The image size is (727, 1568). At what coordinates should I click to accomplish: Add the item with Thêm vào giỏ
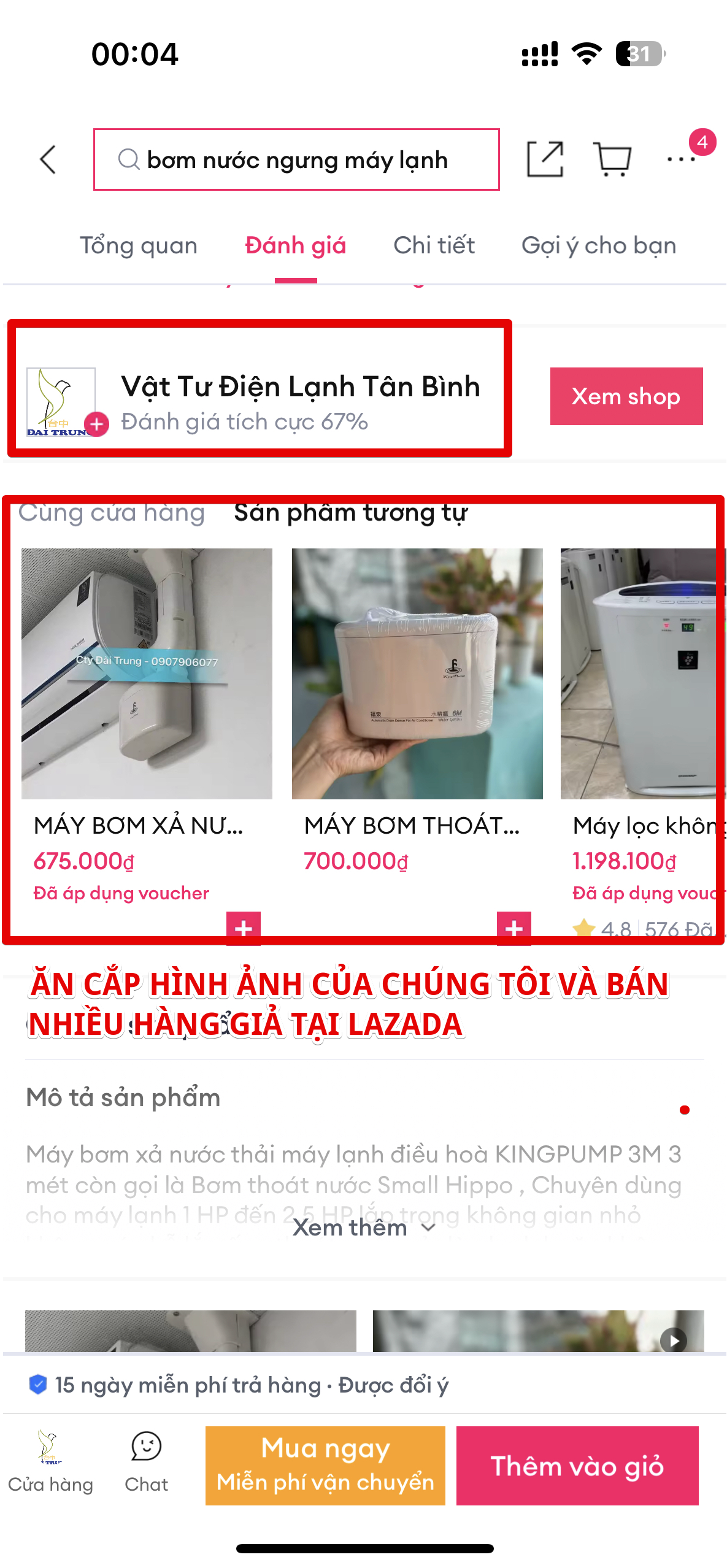coord(577,1465)
